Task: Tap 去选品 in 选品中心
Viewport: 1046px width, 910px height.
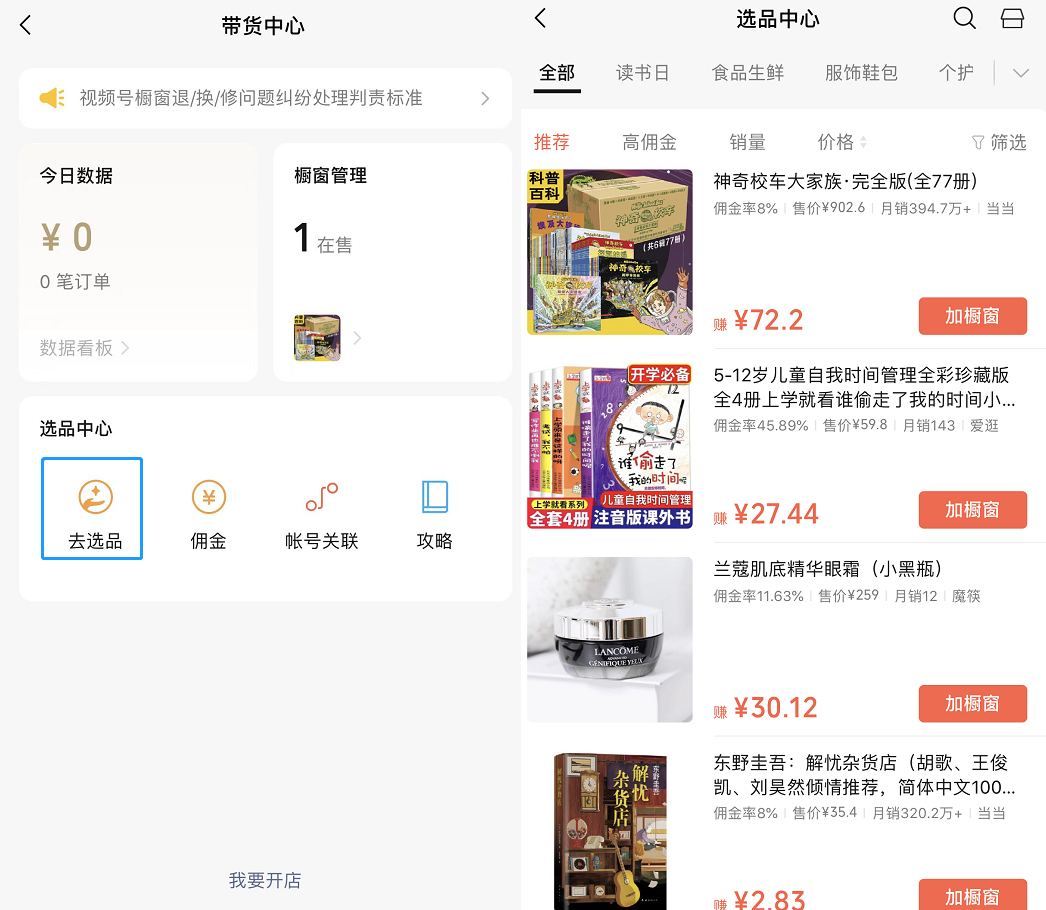Action: point(92,509)
